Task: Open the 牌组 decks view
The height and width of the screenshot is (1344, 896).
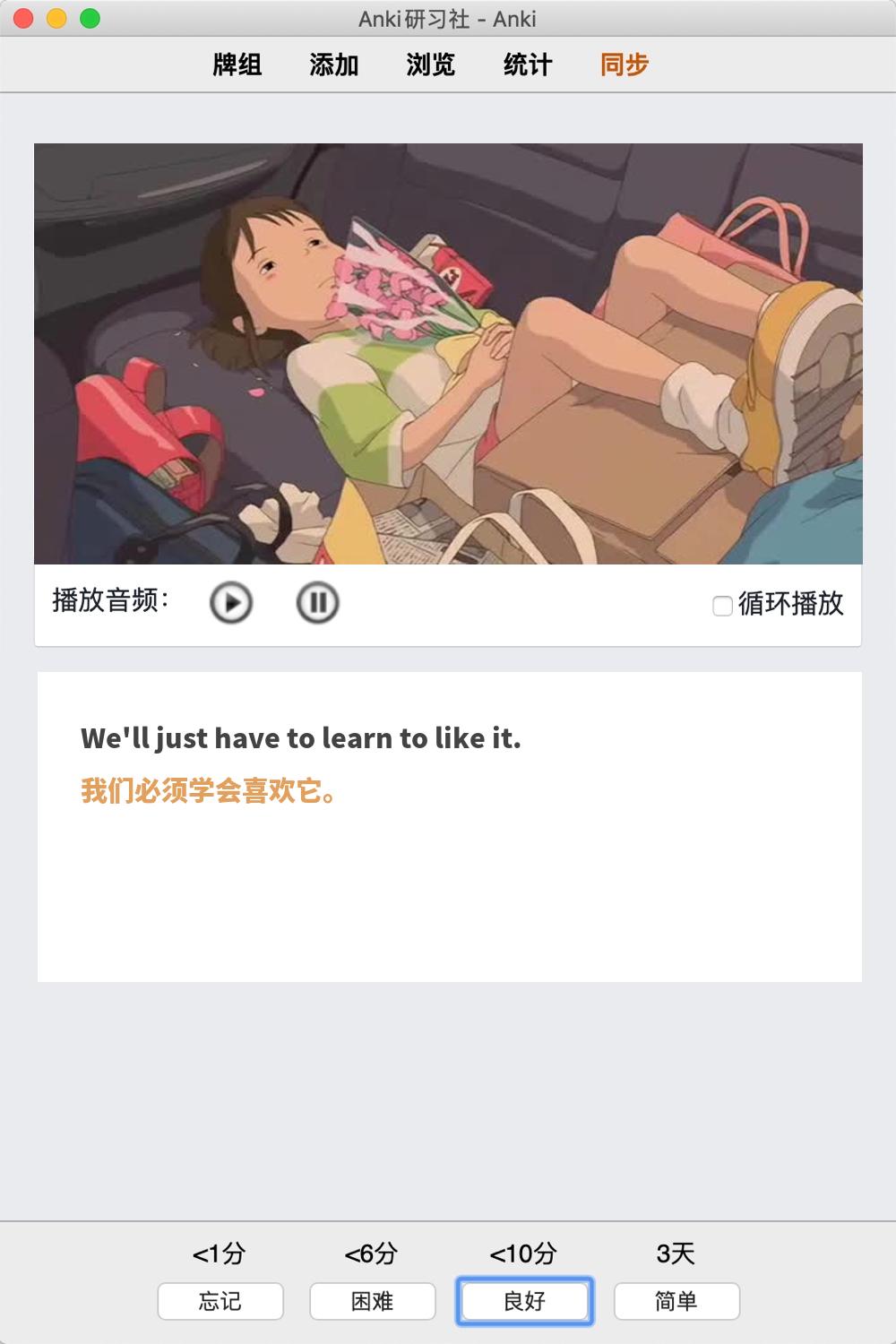Action: (237, 65)
